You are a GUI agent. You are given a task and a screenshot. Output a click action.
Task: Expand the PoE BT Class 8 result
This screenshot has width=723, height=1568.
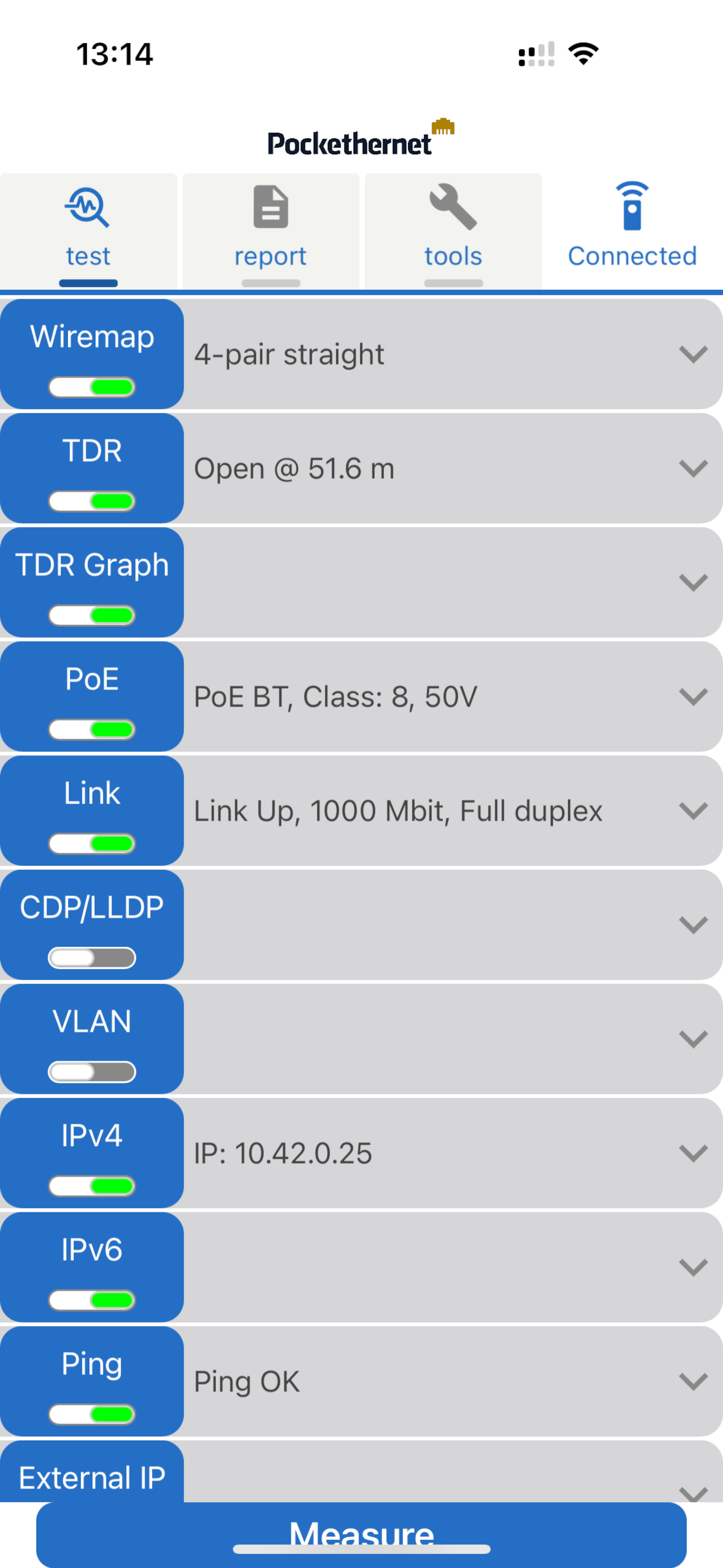(x=453, y=697)
